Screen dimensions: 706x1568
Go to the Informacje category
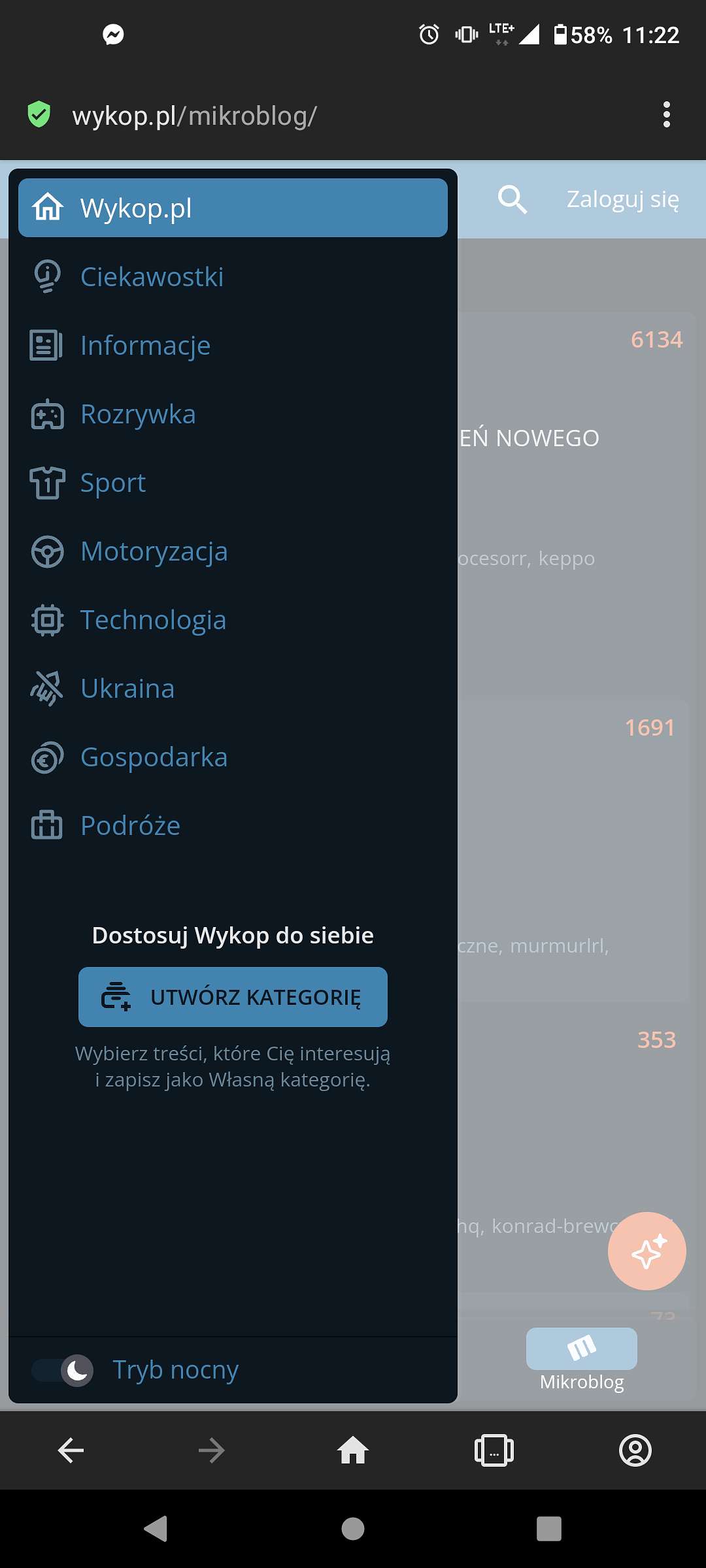tap(233, 345)
